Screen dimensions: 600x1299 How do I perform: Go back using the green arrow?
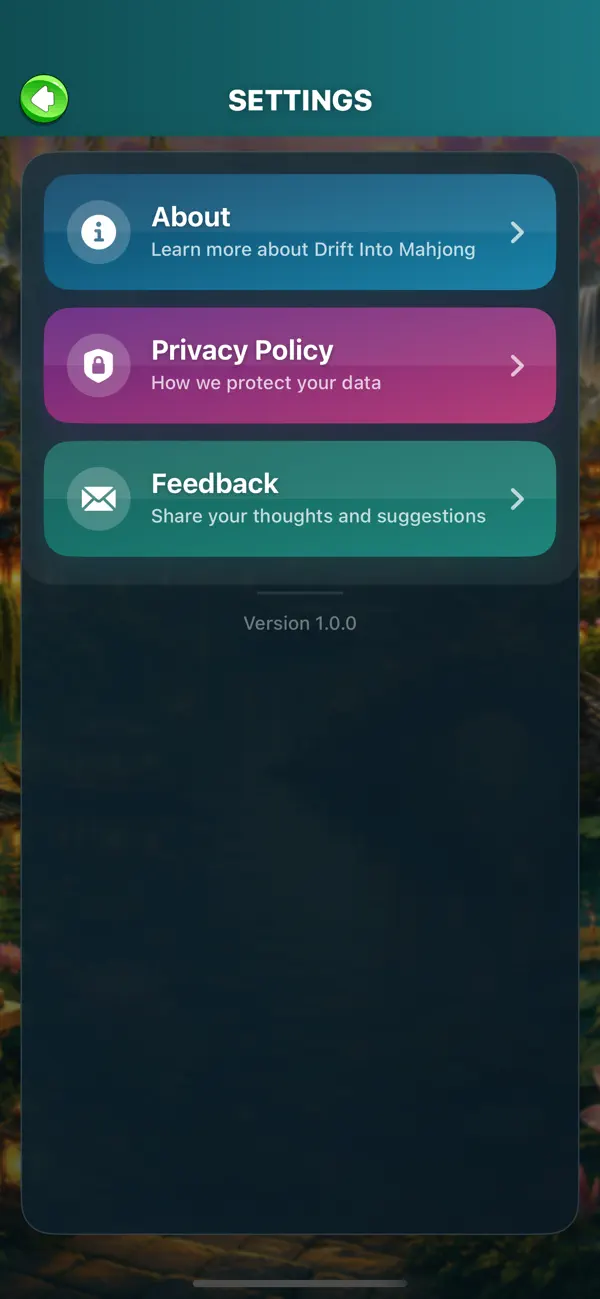(x=44, y=100)
